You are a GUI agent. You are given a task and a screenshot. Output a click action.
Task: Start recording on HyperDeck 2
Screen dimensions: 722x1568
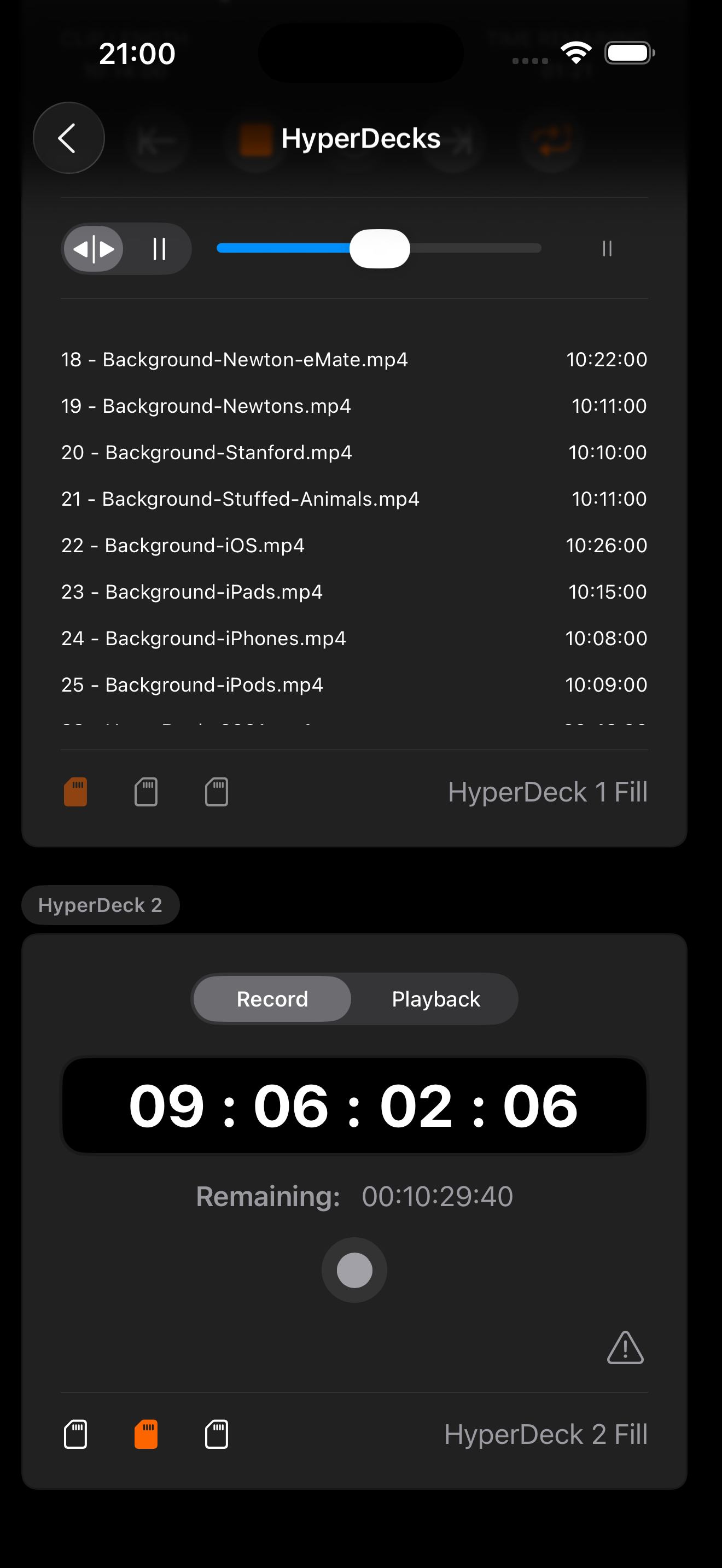point(354,1271)
